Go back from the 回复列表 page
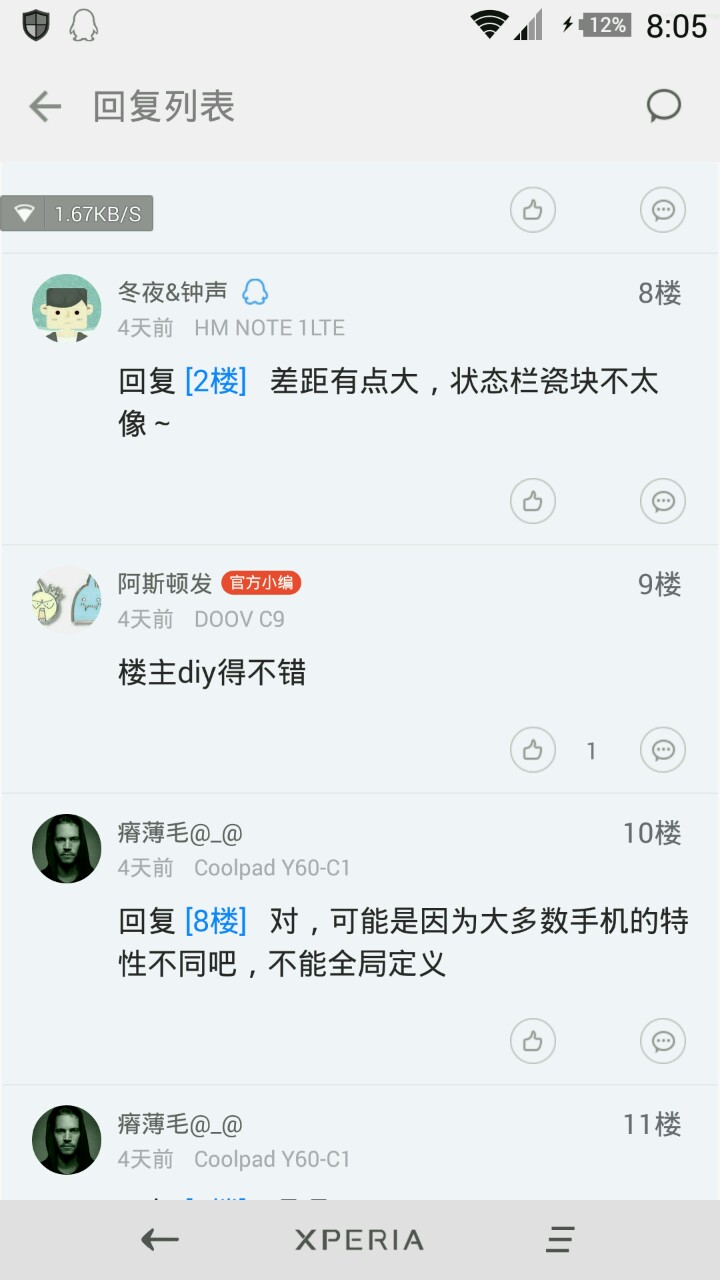The height and width of the screenshot is (1280, 720). click(45, 106)
